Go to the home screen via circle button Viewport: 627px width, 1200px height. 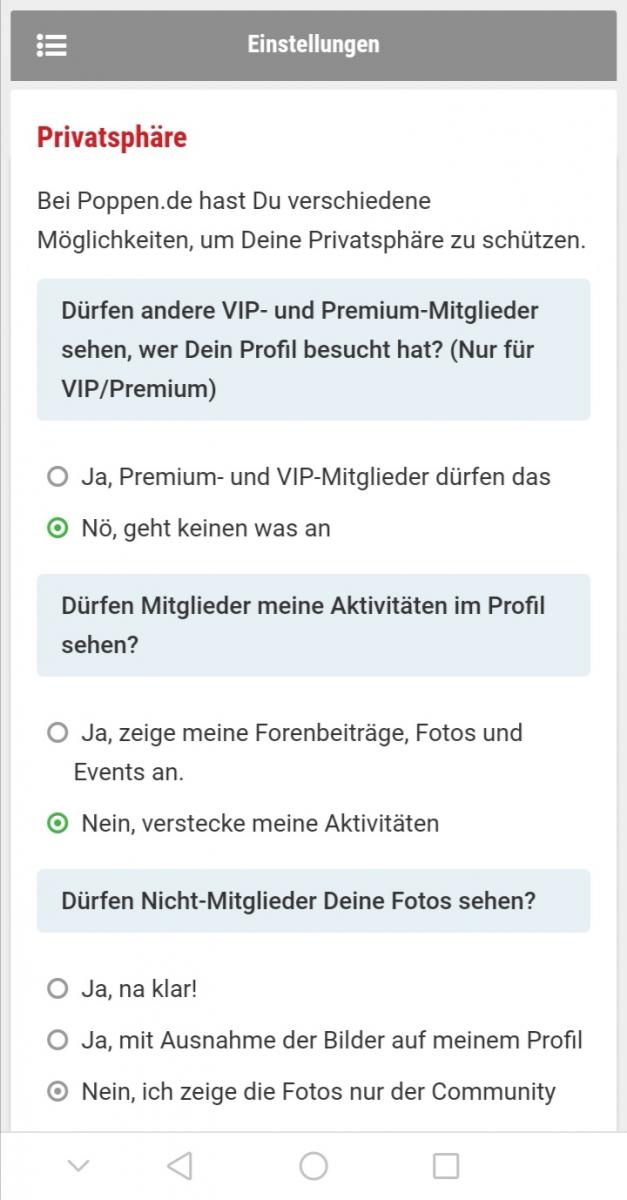[x=314, y=1166]
